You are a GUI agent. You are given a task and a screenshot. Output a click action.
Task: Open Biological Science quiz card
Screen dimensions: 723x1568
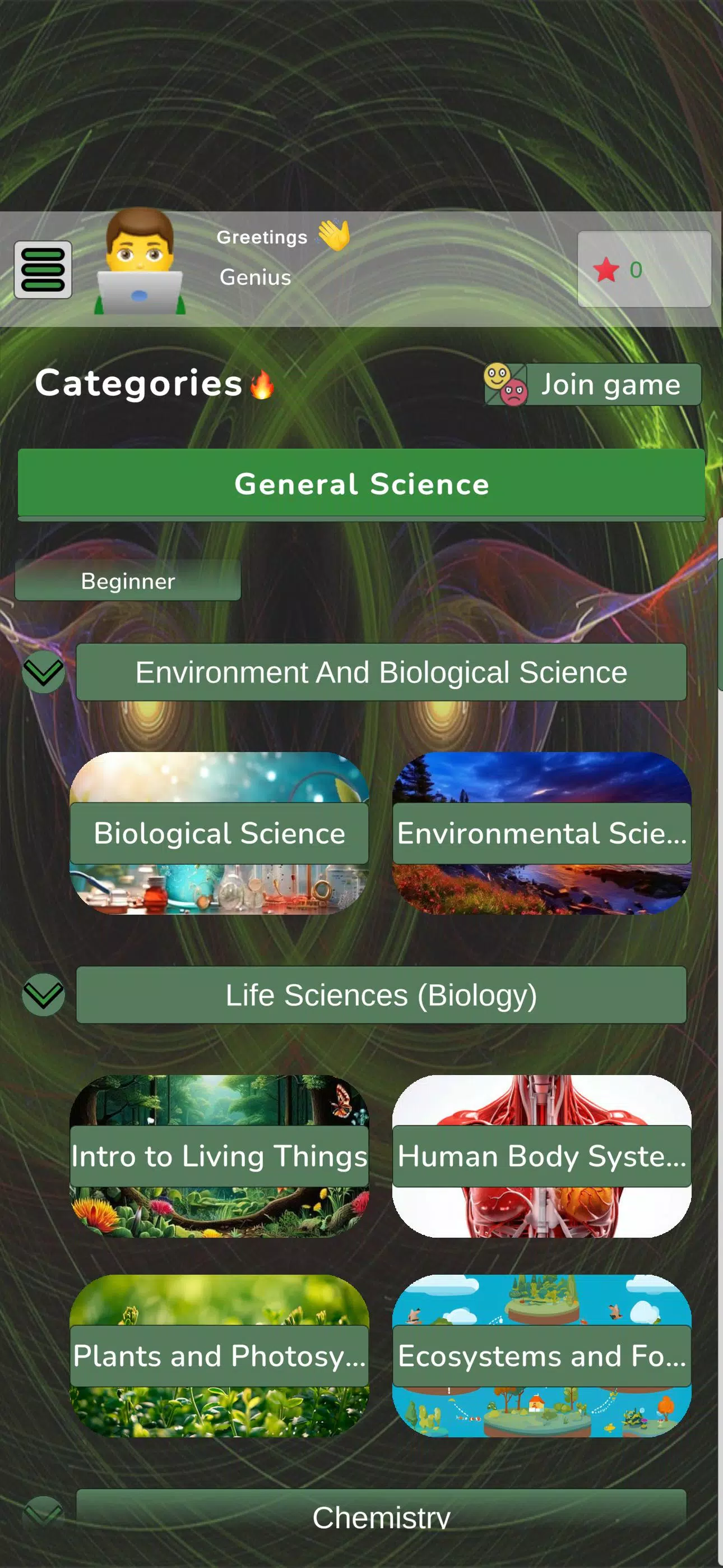pos(219,833)
